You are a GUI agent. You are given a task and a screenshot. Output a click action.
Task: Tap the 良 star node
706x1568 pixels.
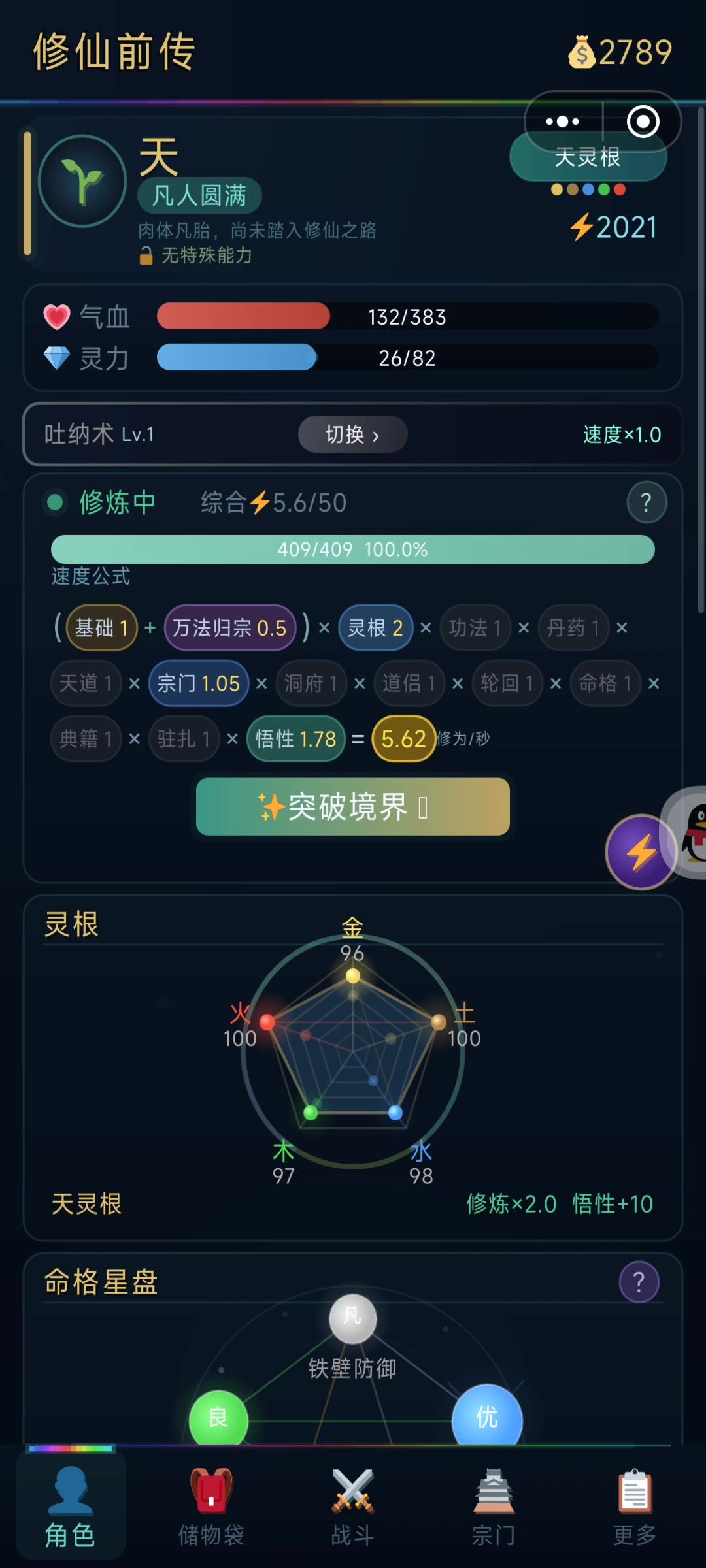coord(218,1418)
